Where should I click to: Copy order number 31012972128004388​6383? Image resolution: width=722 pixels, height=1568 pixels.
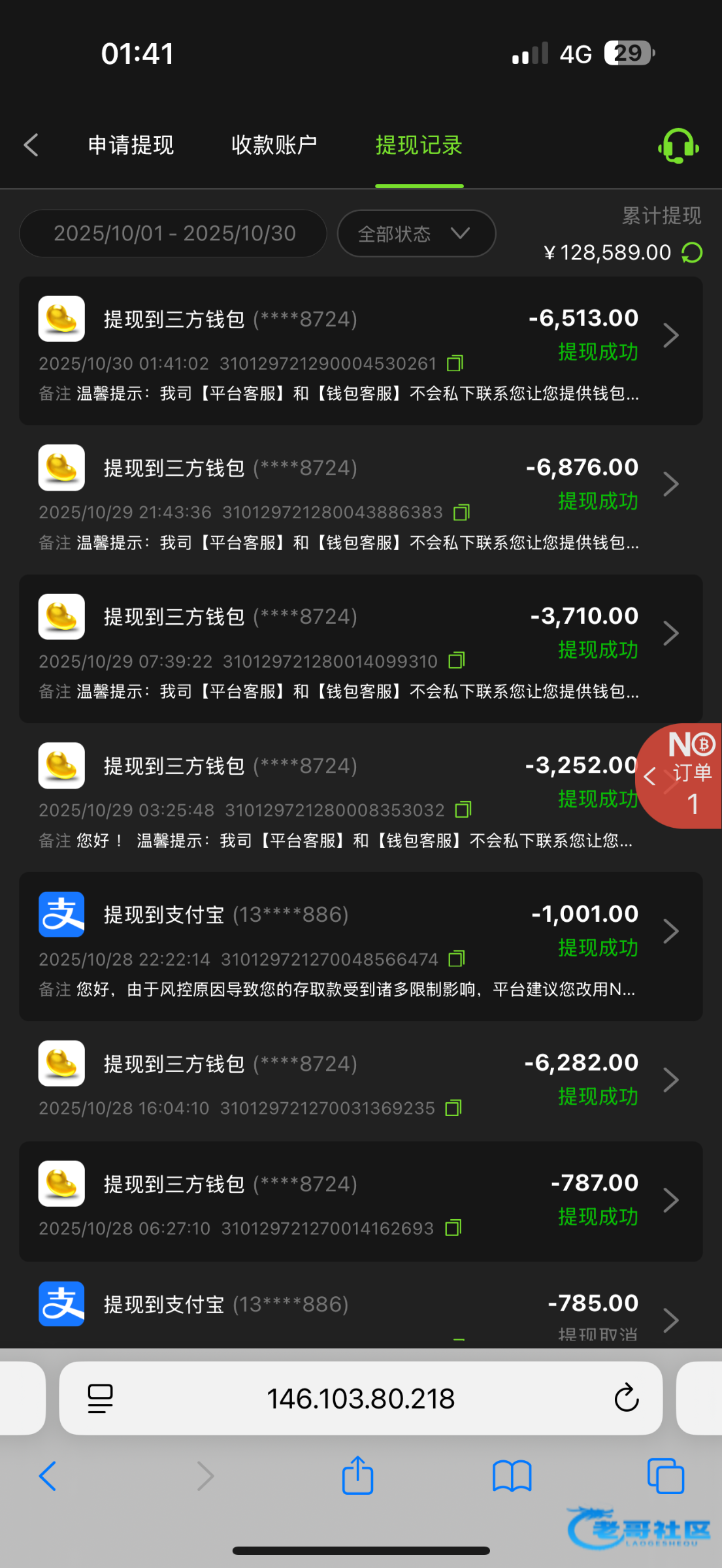[x=462, y=512]
